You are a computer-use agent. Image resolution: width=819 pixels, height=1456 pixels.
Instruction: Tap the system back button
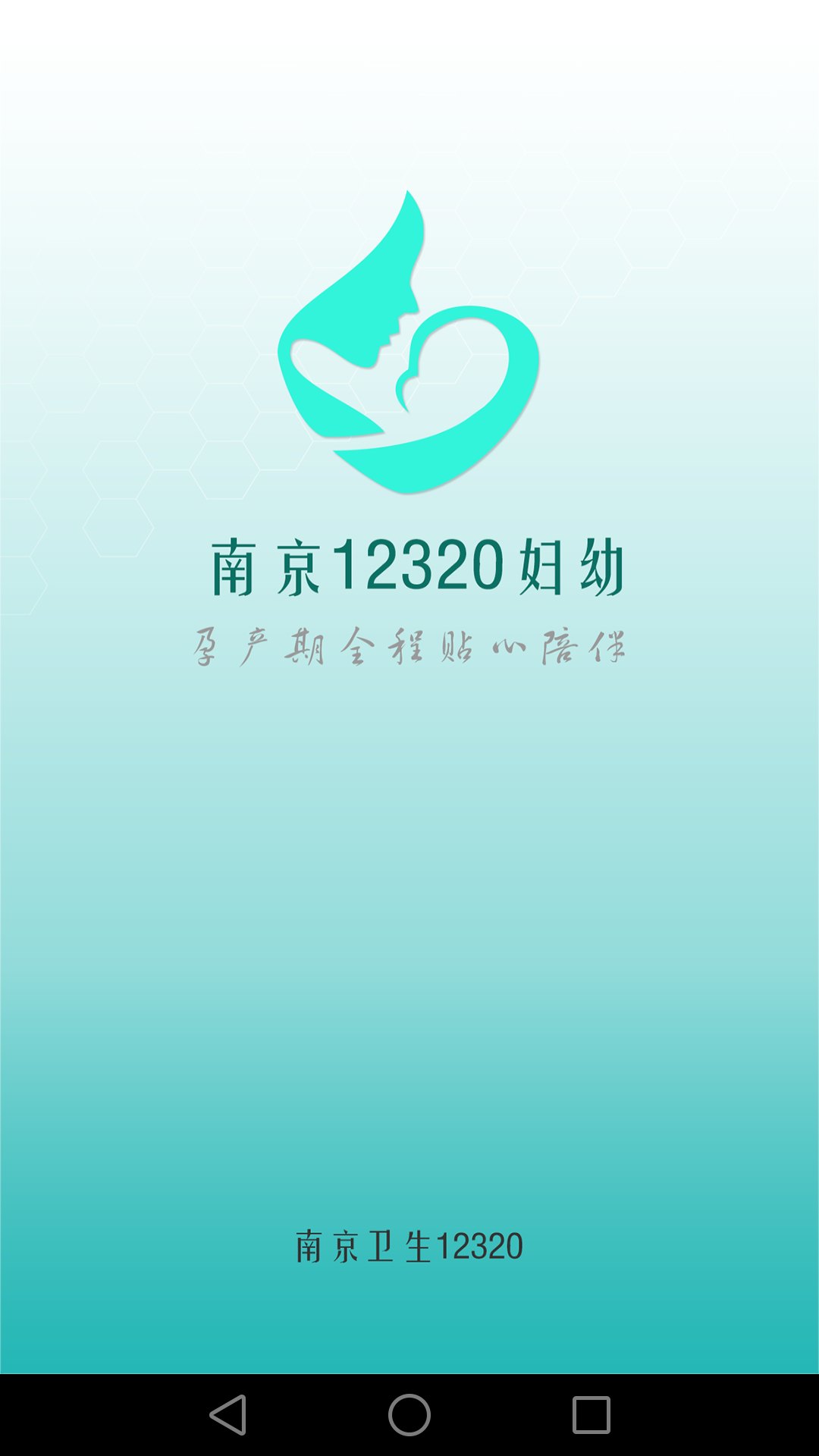[x=227, y=1415]
